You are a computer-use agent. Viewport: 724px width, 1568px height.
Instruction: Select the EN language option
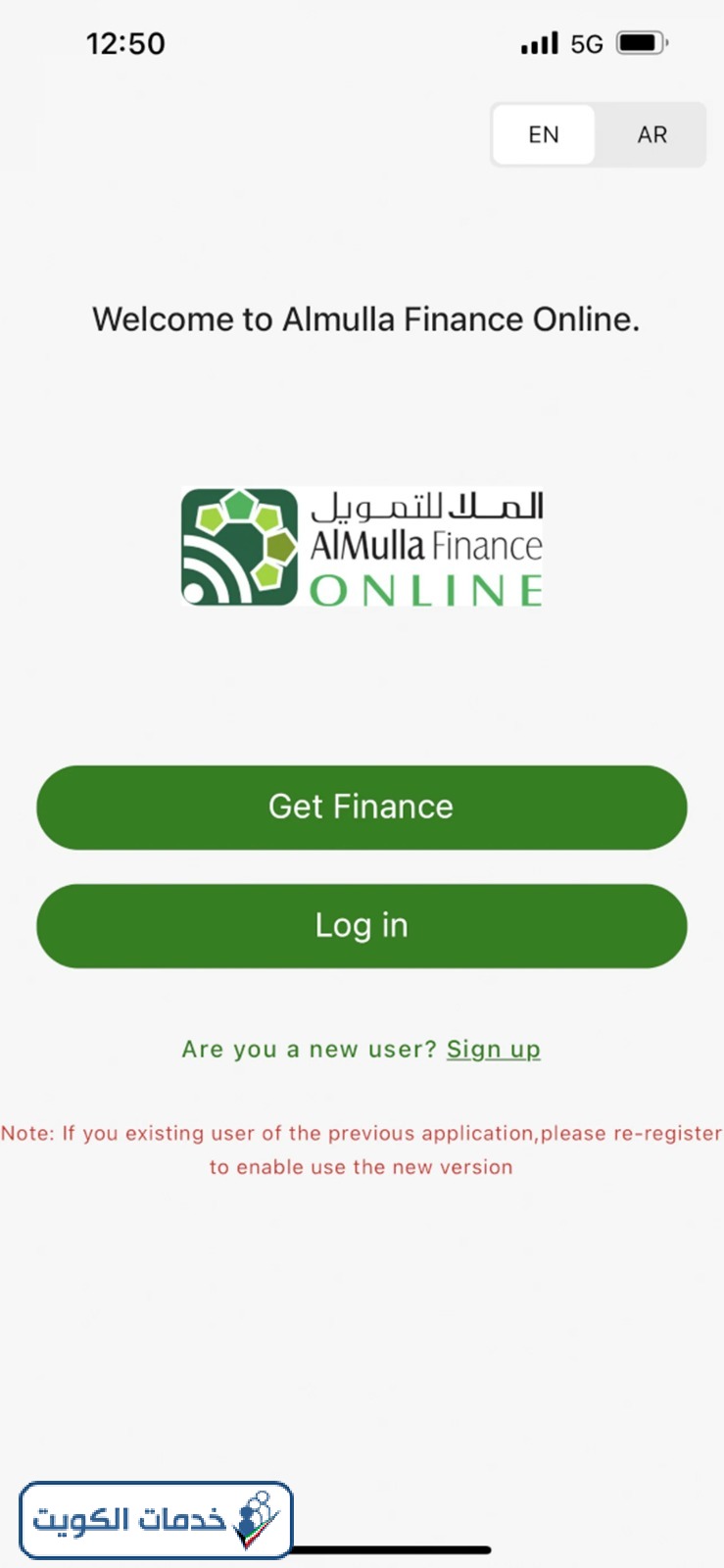coord(544,134)
